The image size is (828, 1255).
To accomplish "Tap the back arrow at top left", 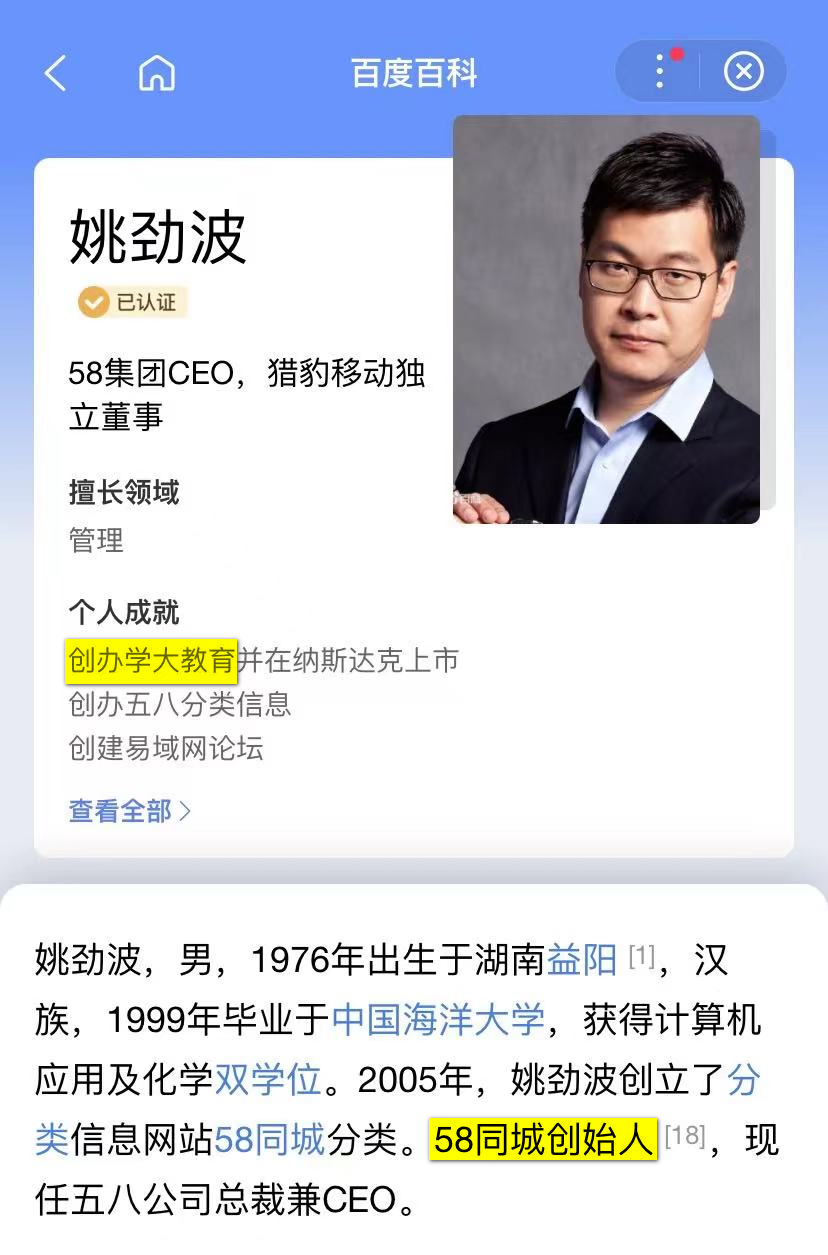I will click(x=55, y=71).
